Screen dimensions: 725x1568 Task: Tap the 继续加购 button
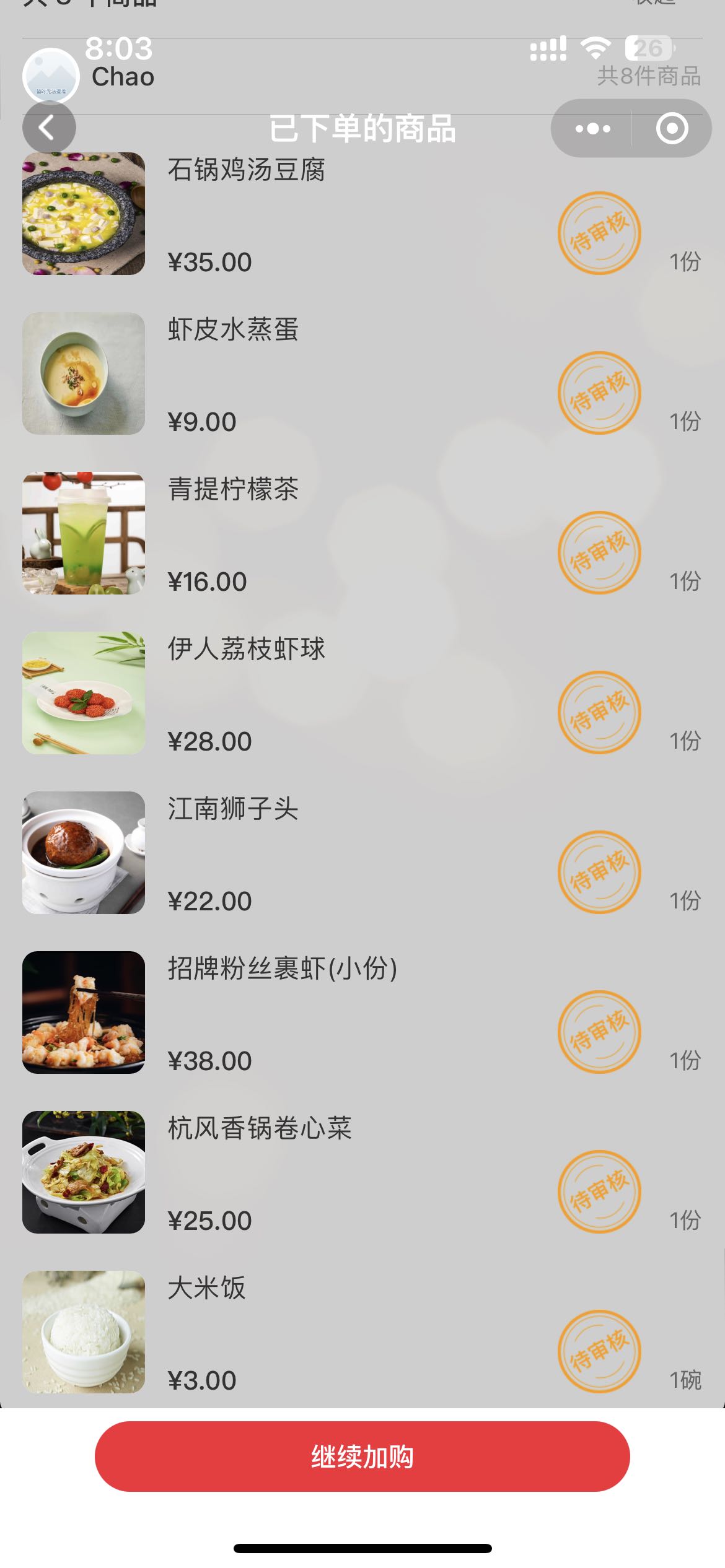[x=362, y=1456]
